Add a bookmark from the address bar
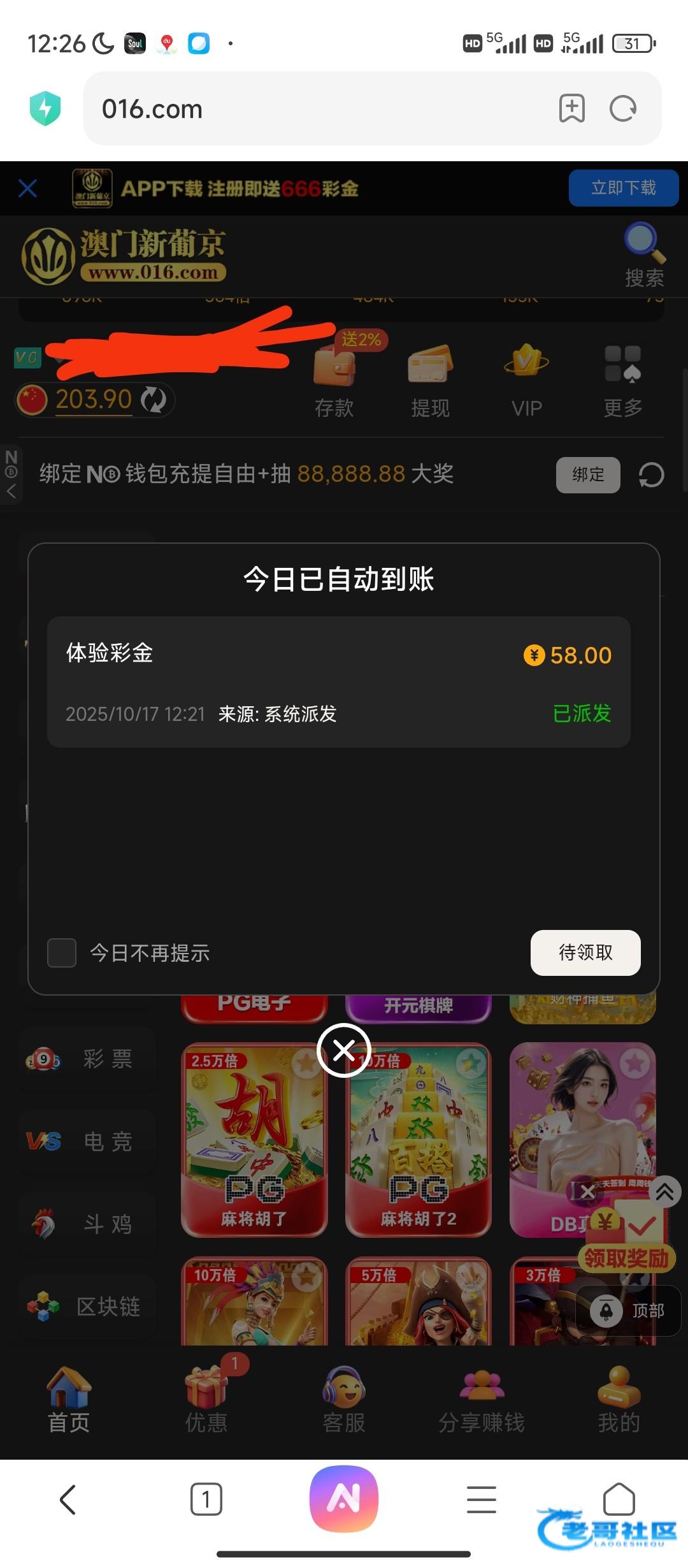The image size is (688, 1568). point(571,109)
